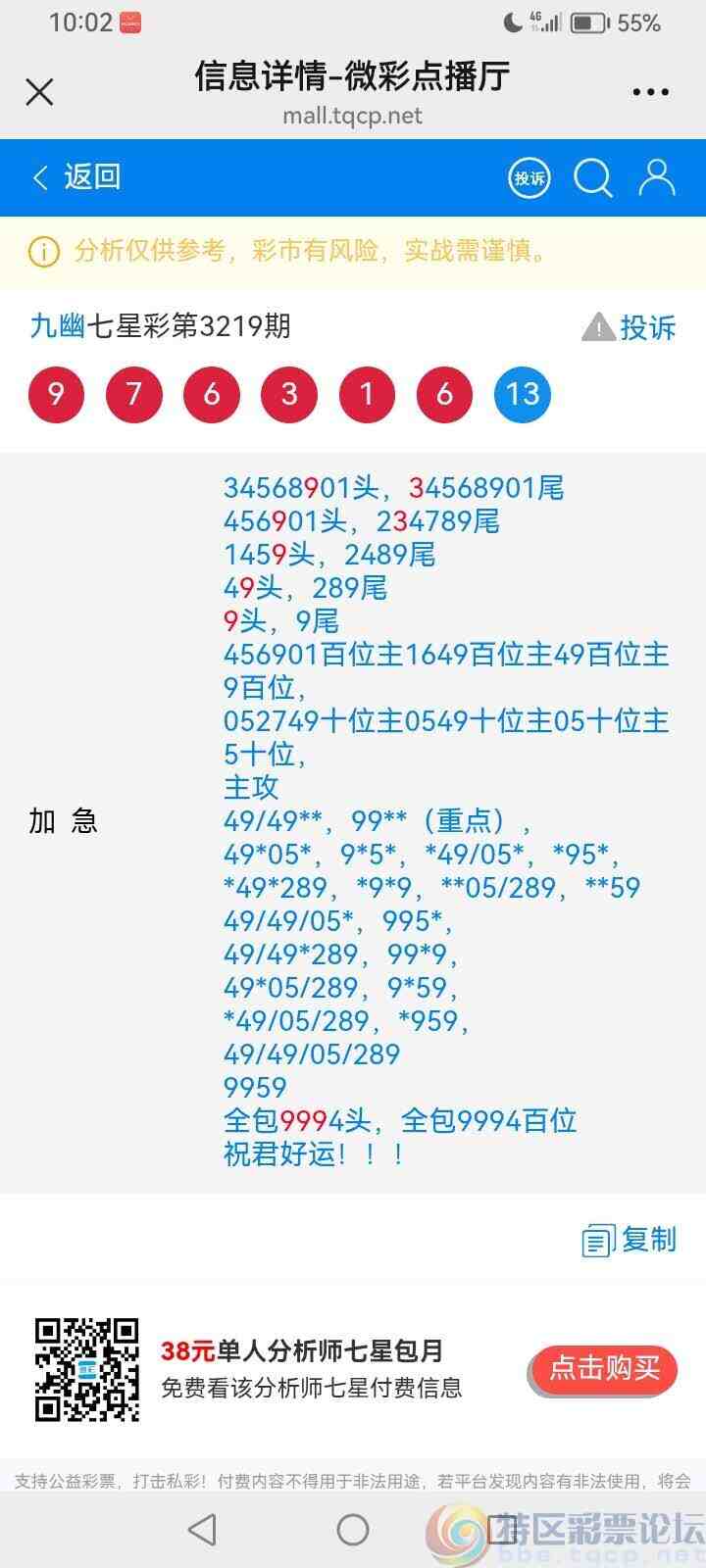Select the blue ball numbered 13
Image resolution: width=706 pixels, height=1568 pixels.
click(x=523, y=394)
